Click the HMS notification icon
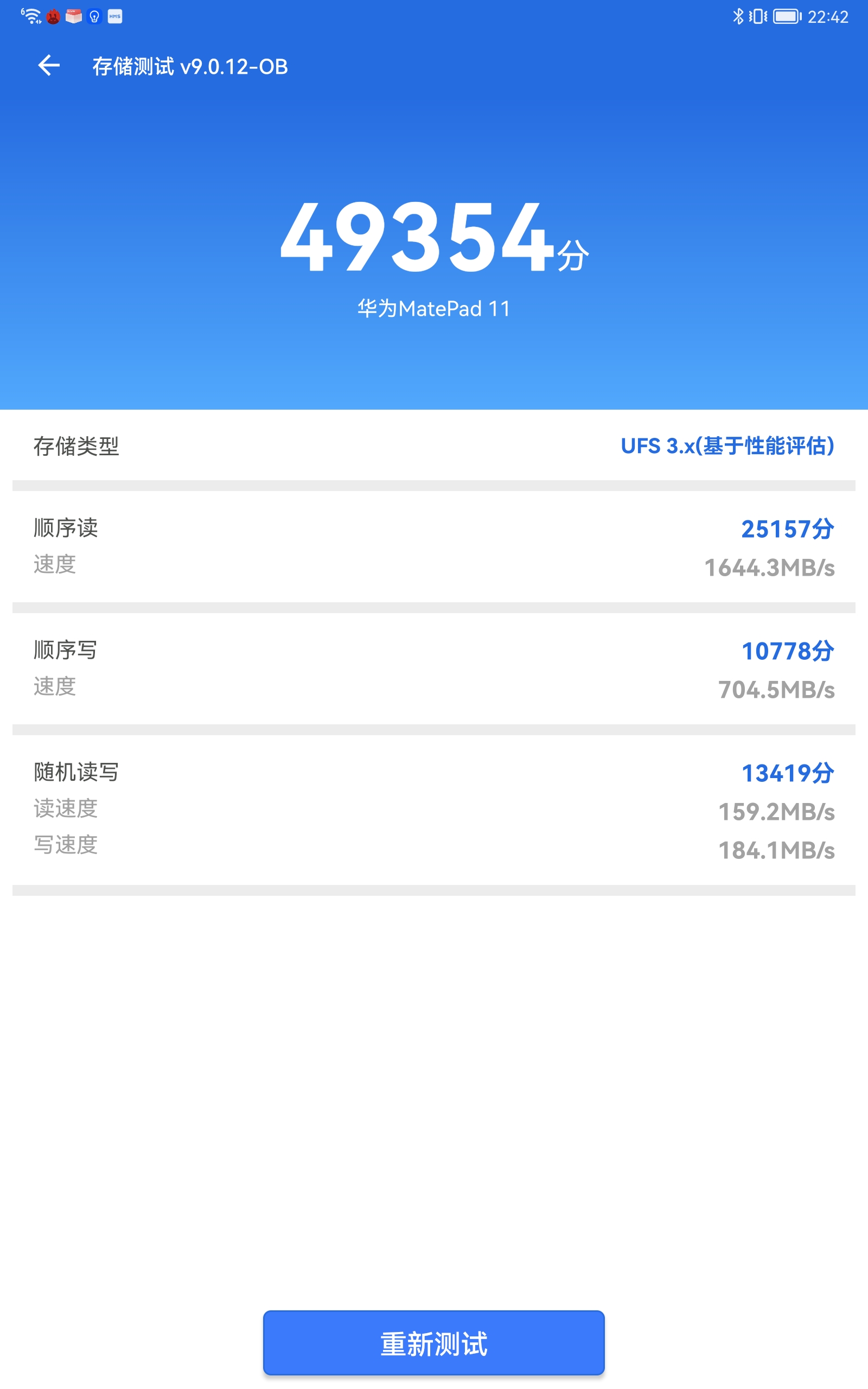Viewport: 868px width, 1389px height. coord(115,16)
